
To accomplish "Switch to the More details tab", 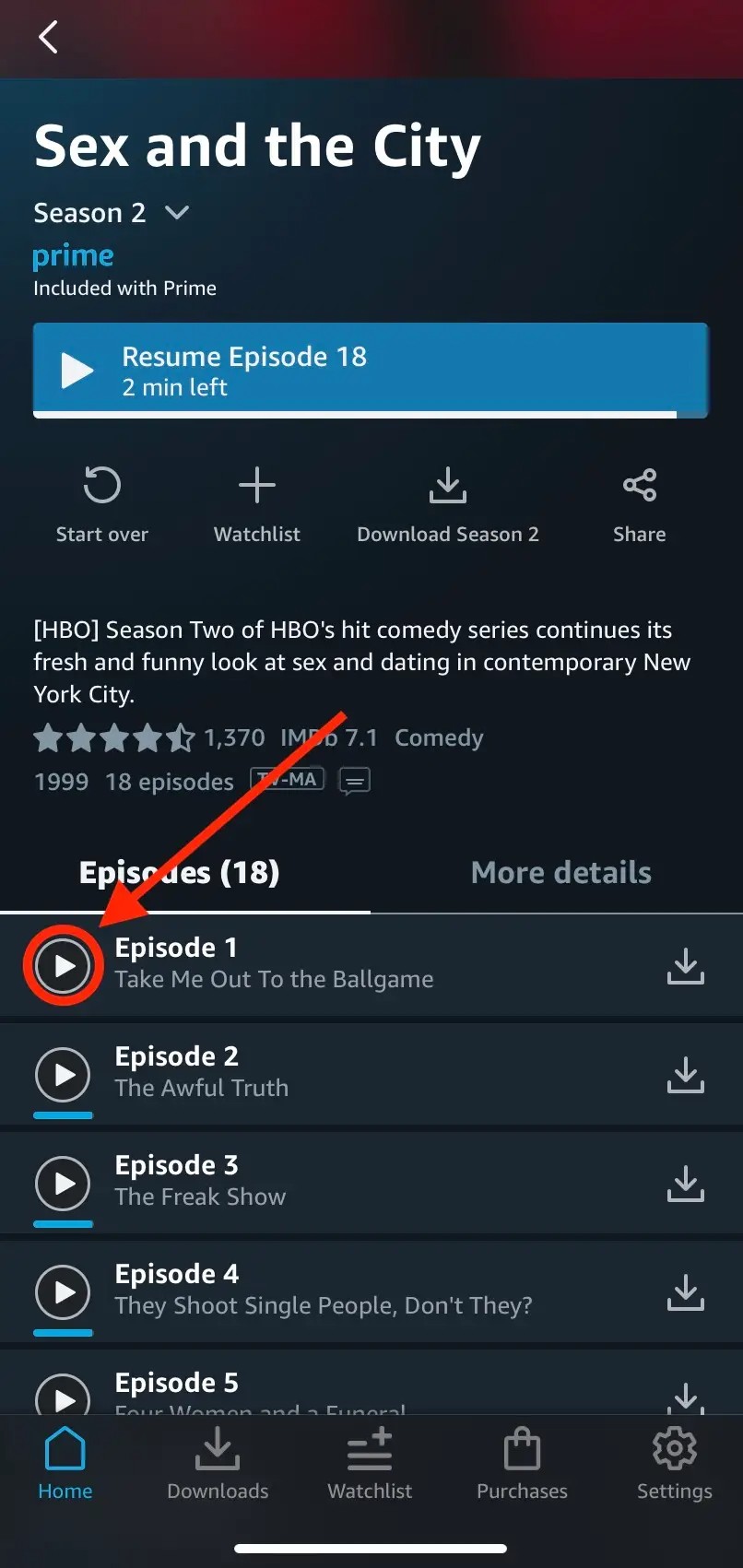I will point(560,872).
